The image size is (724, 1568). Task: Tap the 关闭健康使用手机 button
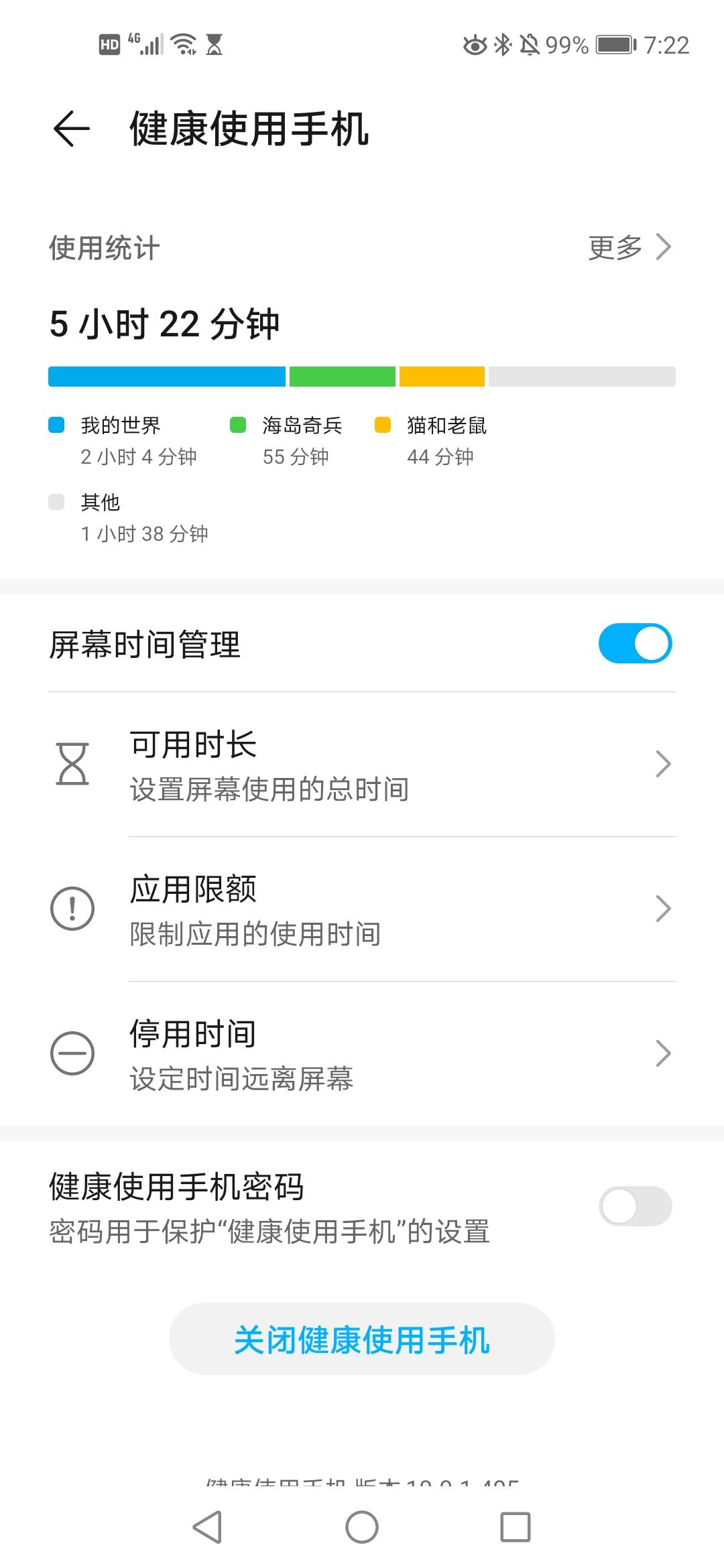[x=361, y=1340]
